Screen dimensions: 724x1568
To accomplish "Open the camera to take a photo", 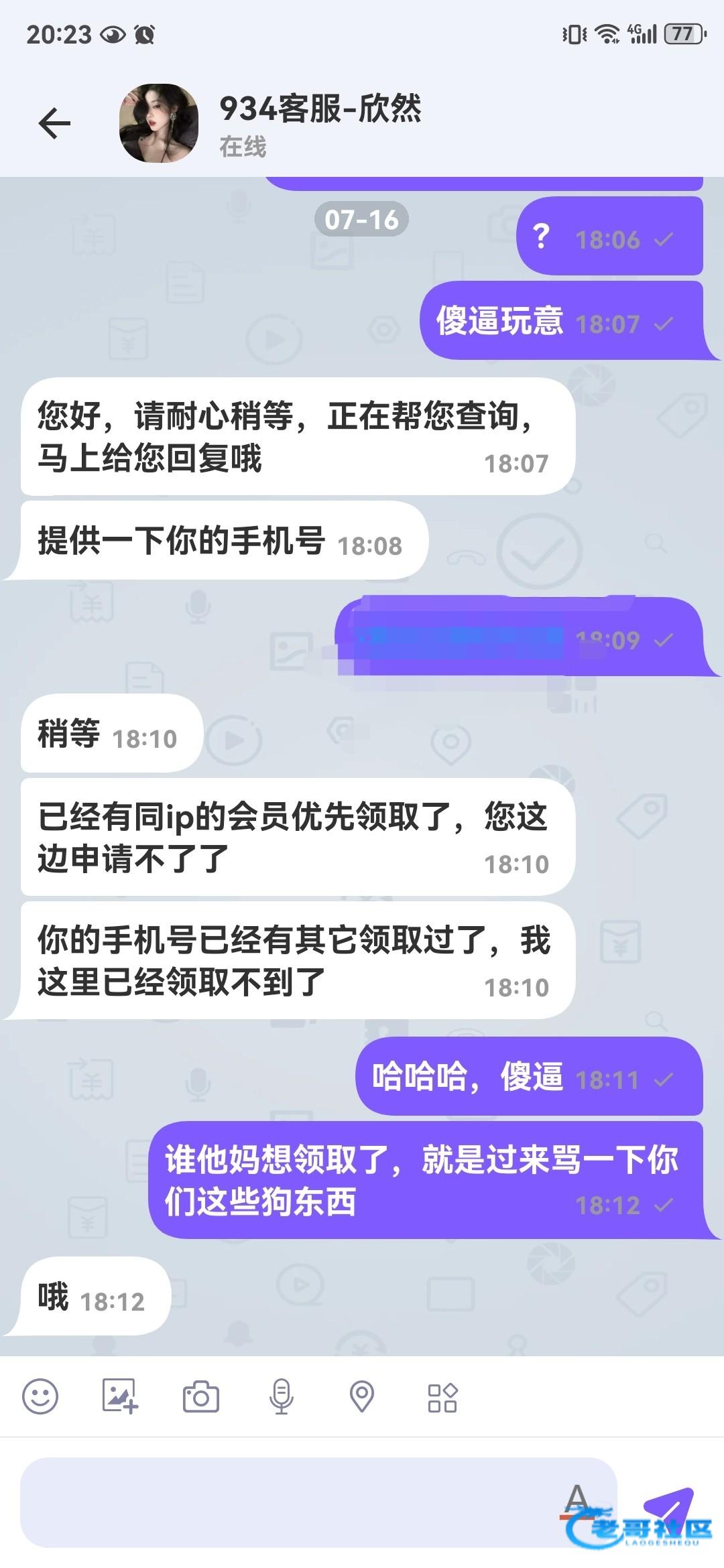I will (x=200, y=1397).
